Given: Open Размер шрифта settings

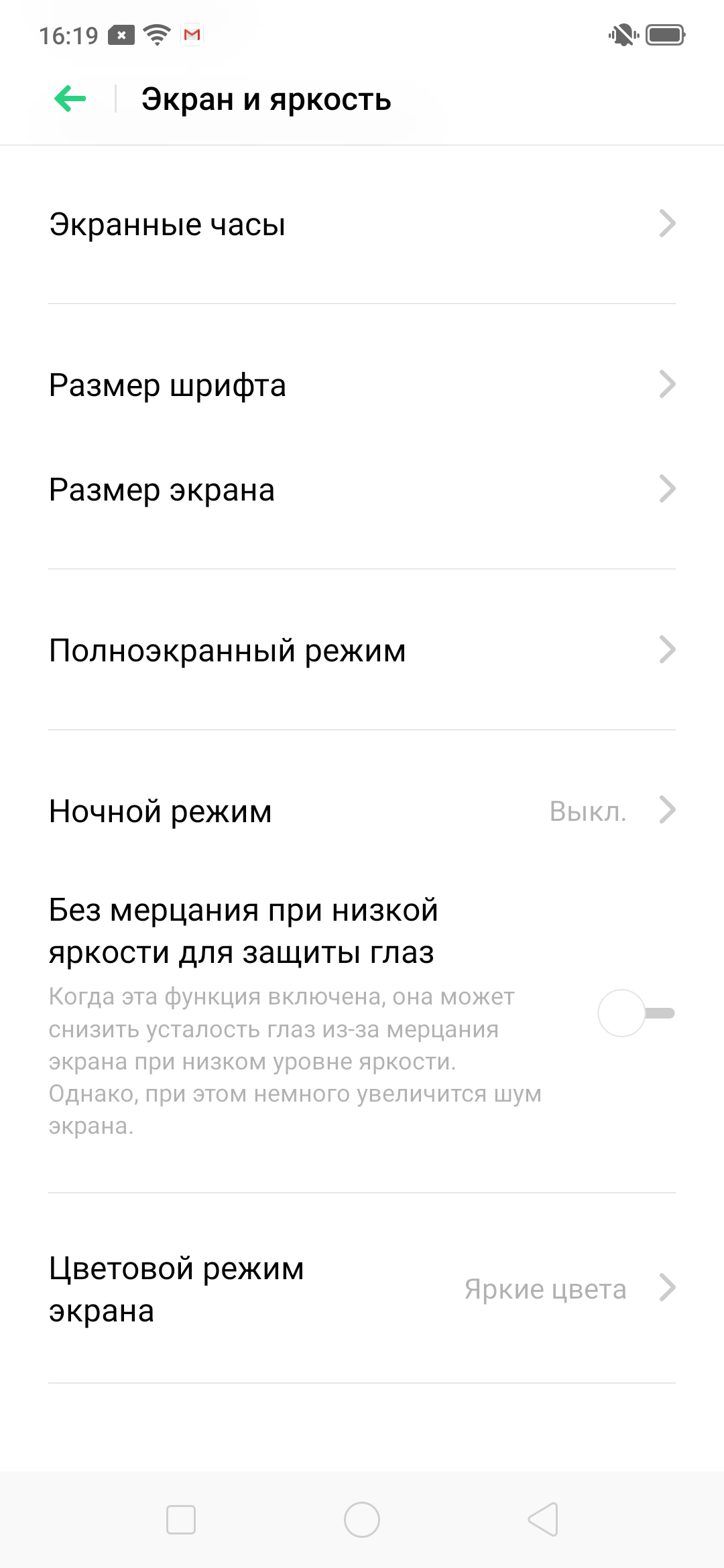Looking at the screenshot, I should click(x=362, y=385).
